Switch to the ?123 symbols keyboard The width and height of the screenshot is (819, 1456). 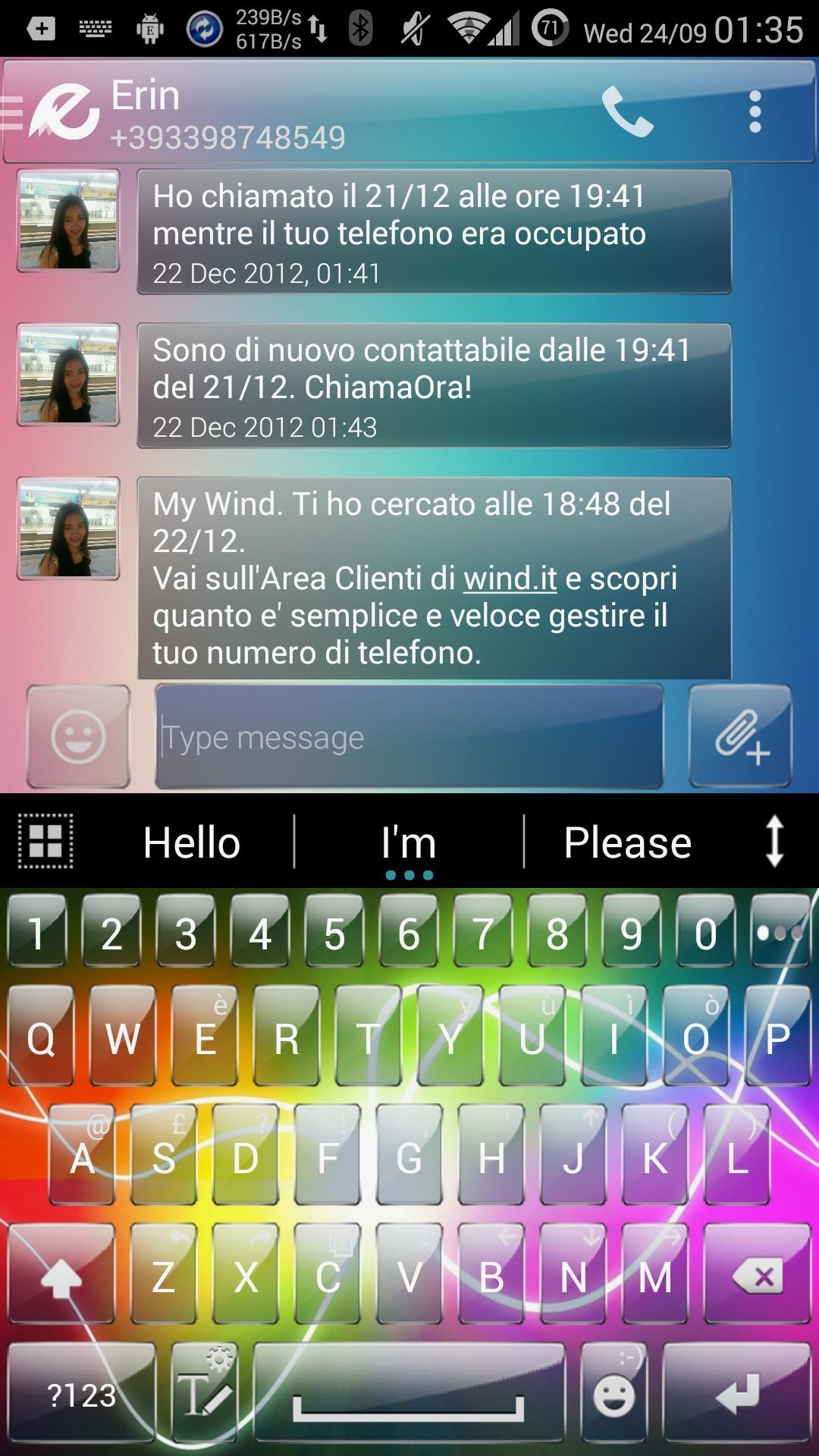click(81, 1395)
